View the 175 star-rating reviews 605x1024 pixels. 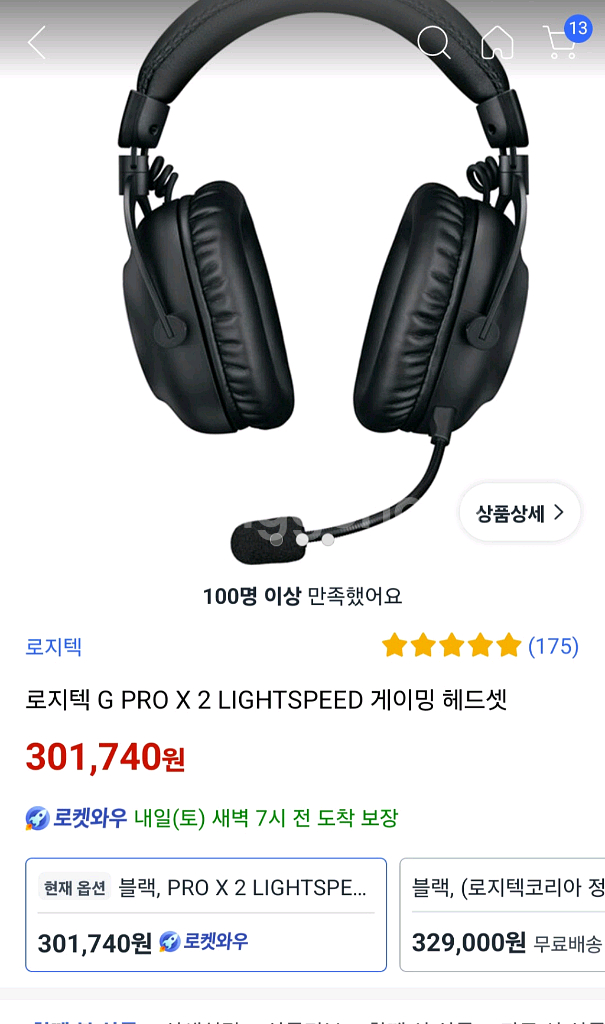(x=480, y=646)
